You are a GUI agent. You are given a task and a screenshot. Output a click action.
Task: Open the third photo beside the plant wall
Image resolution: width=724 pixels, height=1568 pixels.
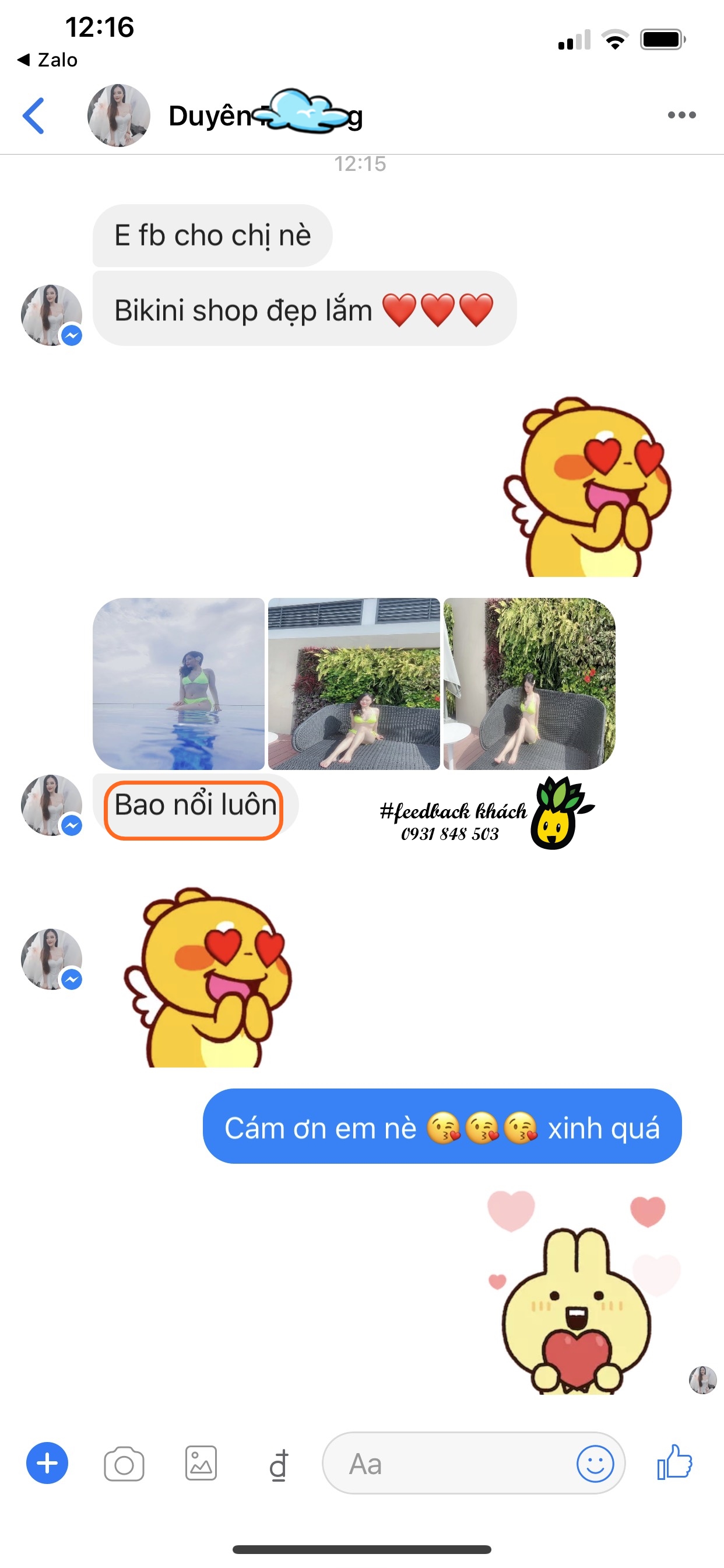click(x=529, y=683)
